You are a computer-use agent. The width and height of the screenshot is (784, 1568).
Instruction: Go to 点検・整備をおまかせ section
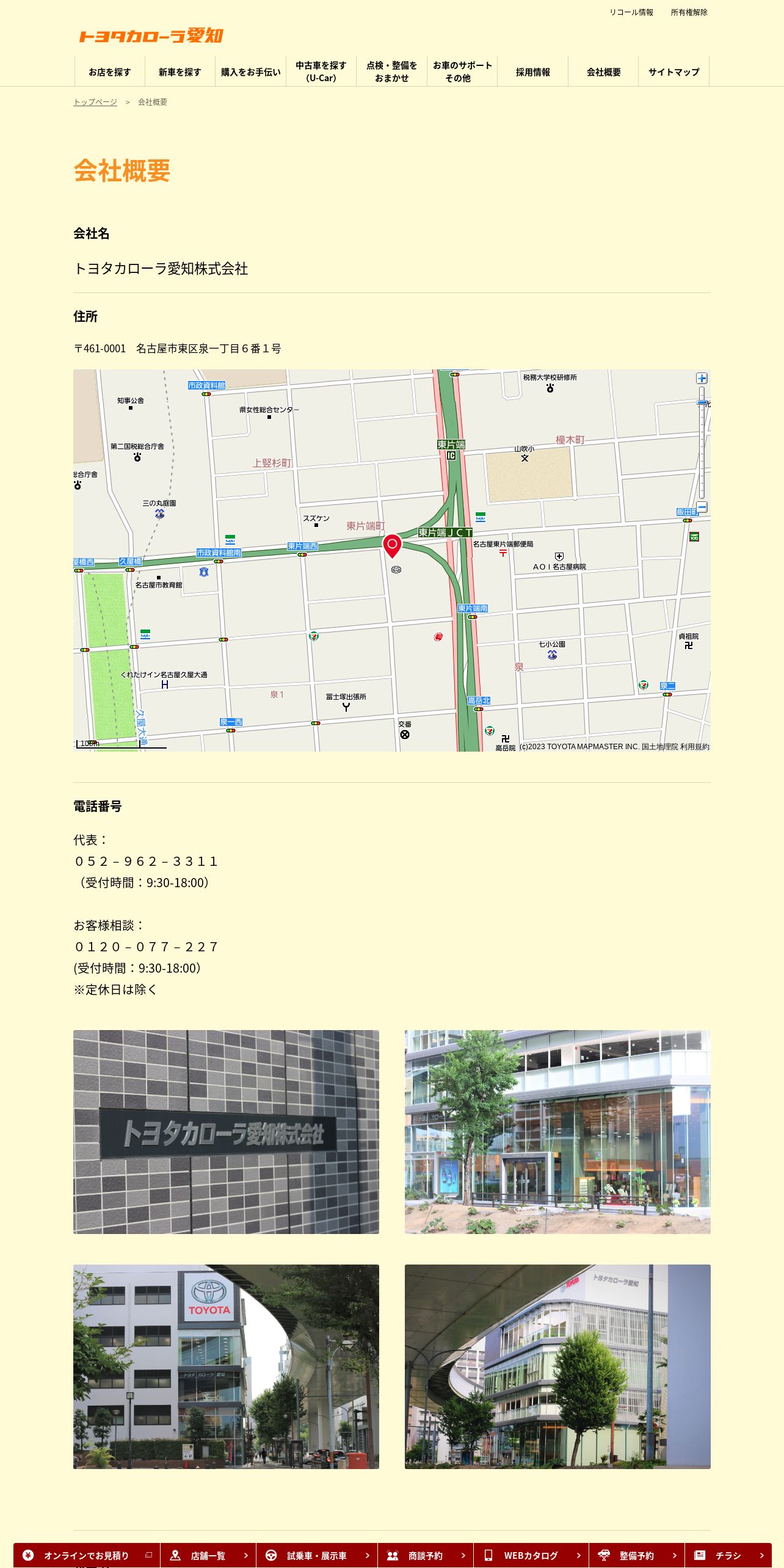tap(391, 72)
